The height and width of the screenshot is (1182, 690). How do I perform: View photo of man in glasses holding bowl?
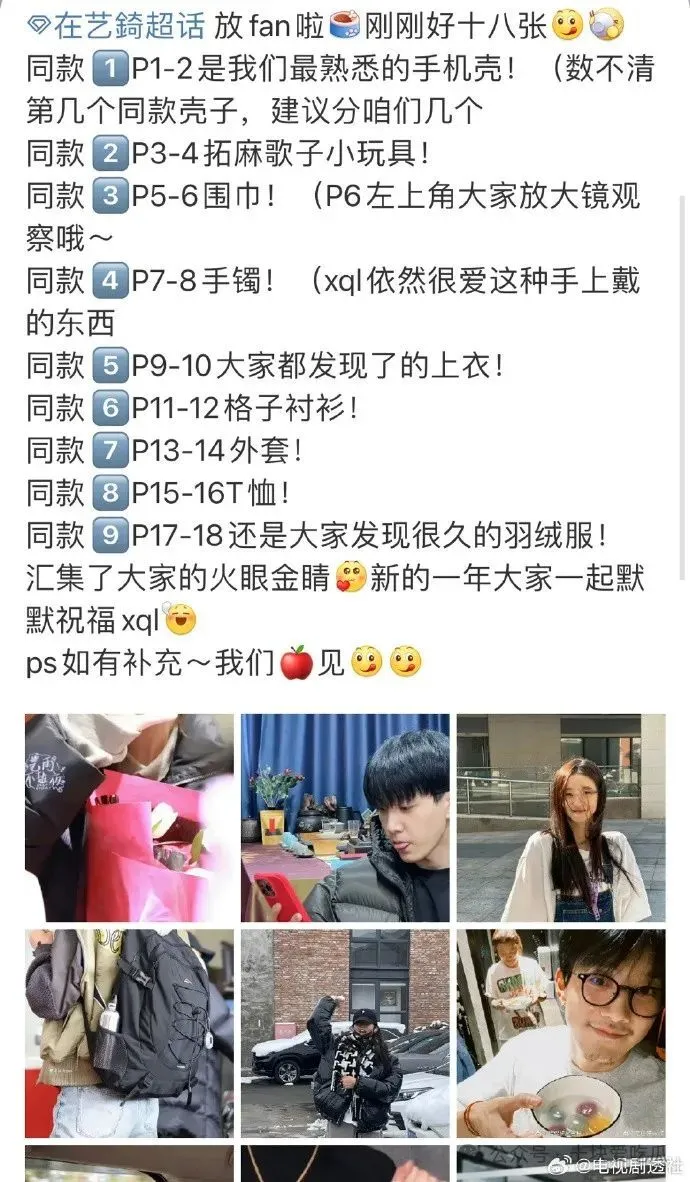pyautogui.click(x=561, y=1033)
